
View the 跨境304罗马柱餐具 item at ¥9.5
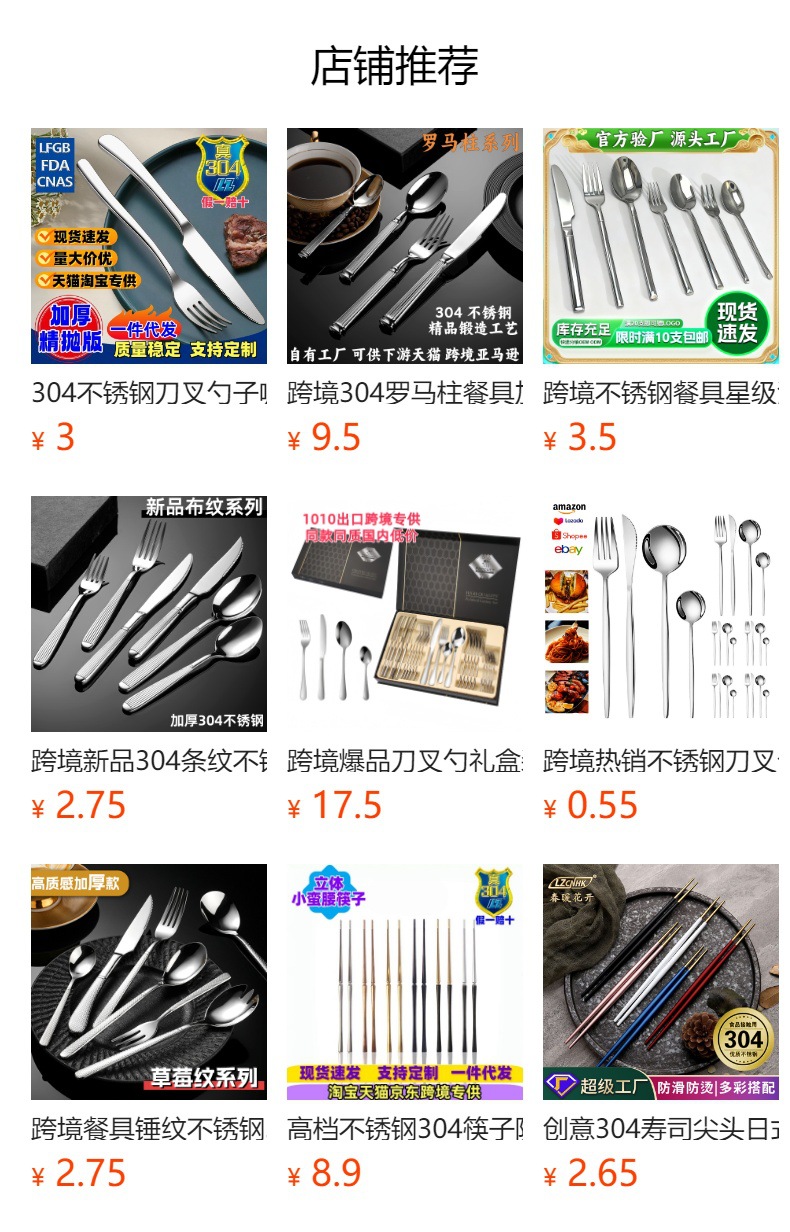click(404, 246)
